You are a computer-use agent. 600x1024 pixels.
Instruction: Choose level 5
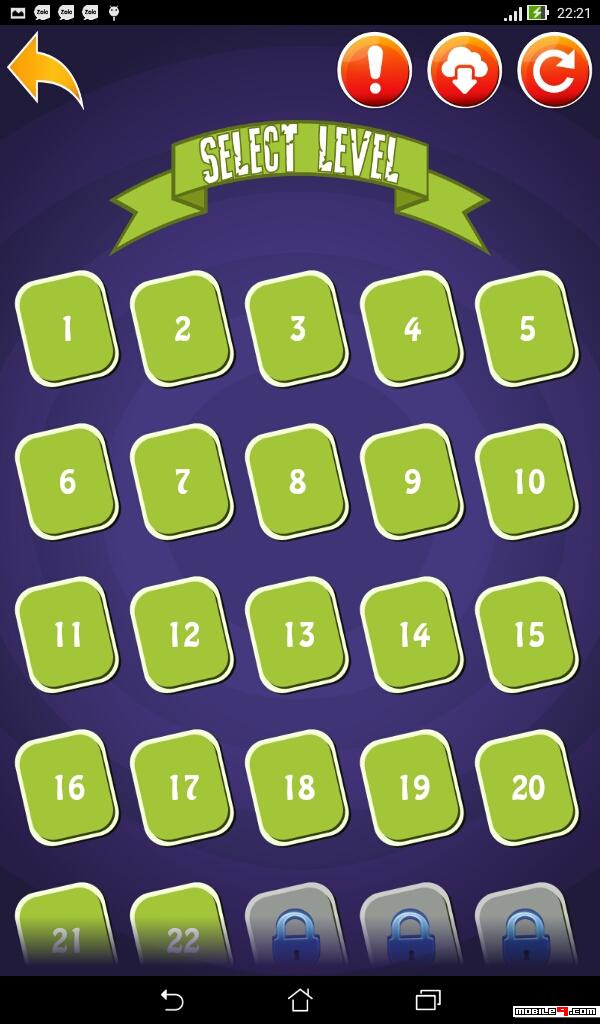click(x=527, y=328)
